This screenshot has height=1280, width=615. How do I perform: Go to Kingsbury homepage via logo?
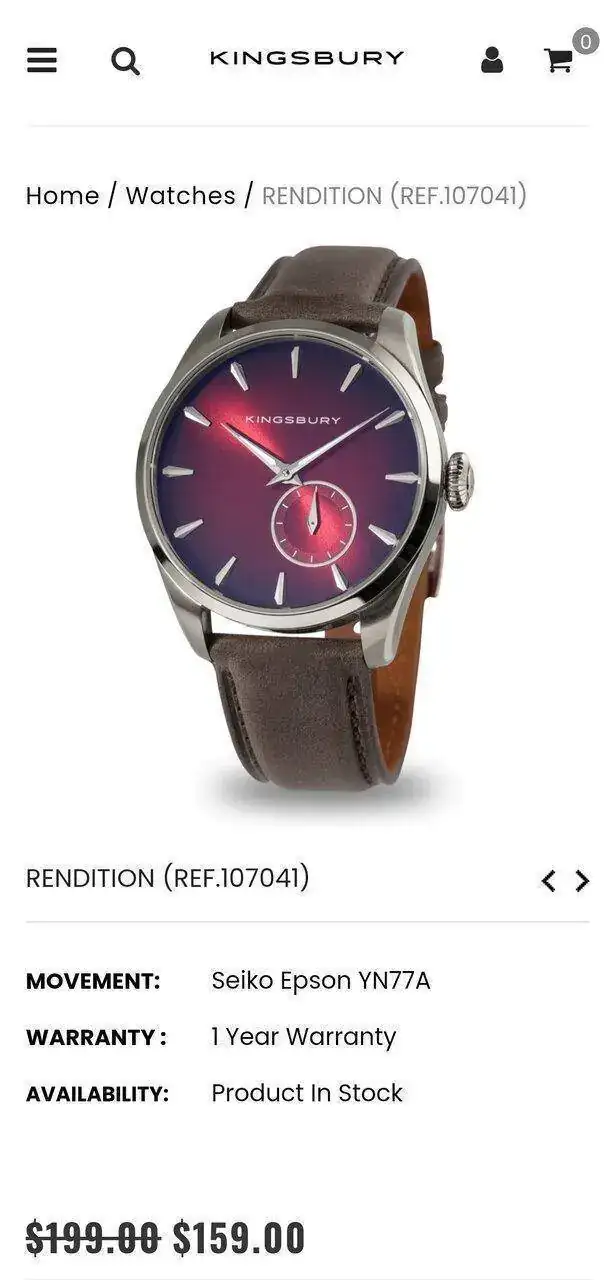click(x=307, y=58)
